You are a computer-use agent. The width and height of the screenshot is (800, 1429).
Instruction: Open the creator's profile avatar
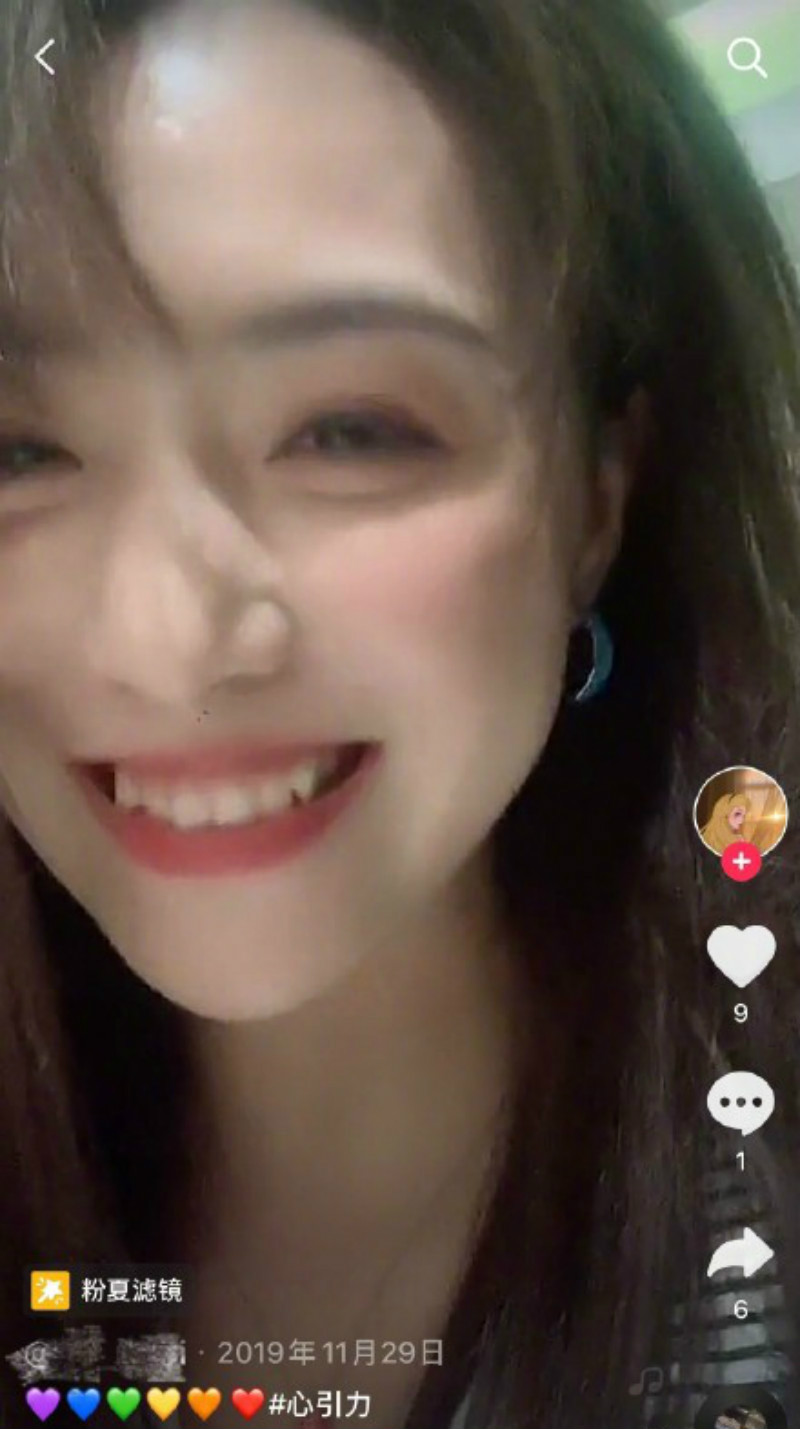740,811
